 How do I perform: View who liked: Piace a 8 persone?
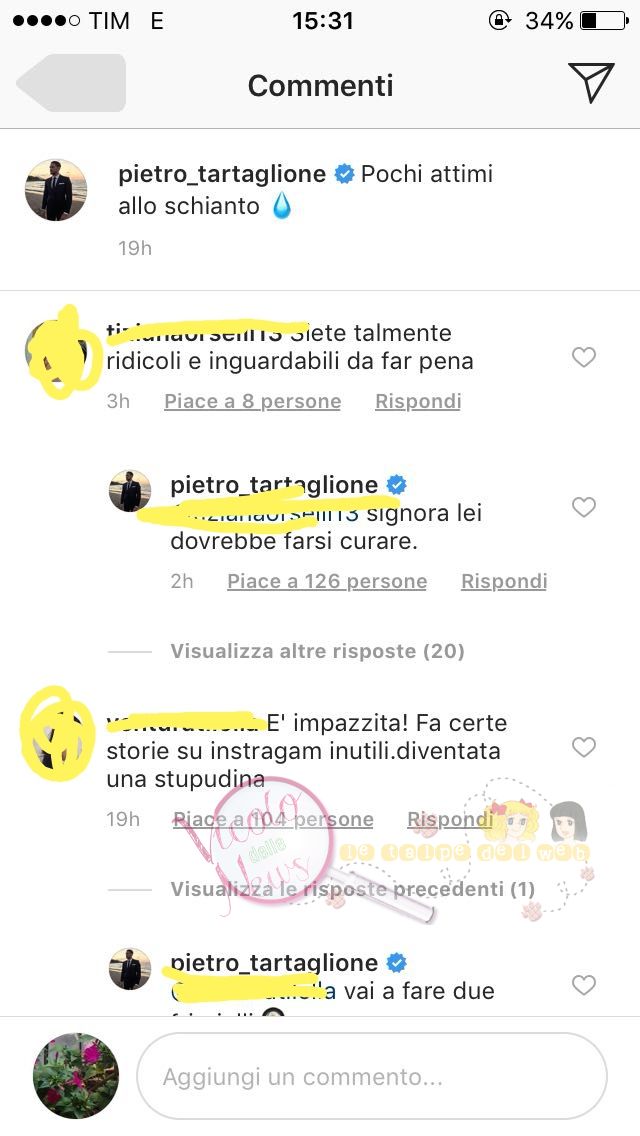(x=252, y=401)
